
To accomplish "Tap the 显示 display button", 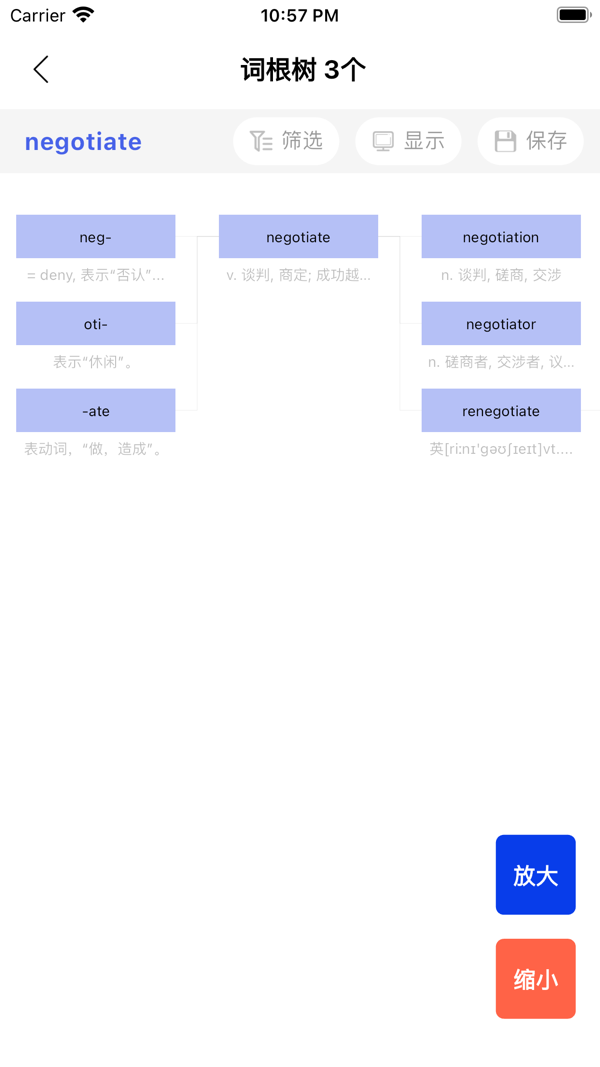I will (408, 141).
